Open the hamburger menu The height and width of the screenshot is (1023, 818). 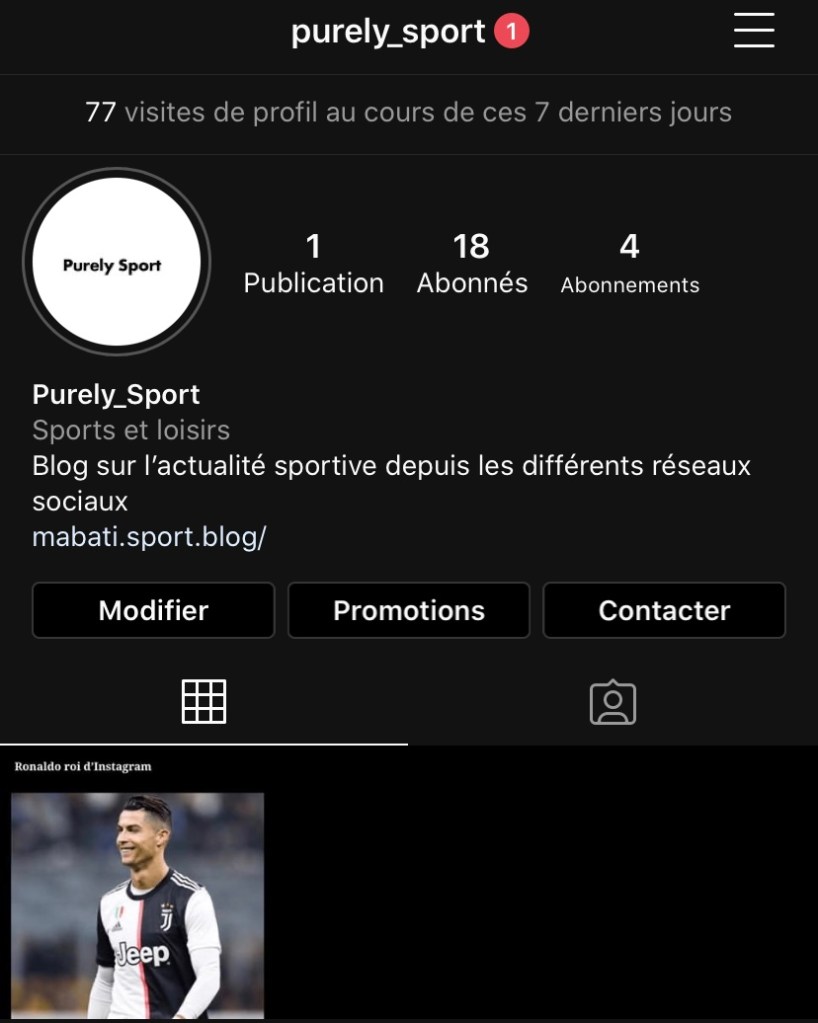[x=754, y=31]
